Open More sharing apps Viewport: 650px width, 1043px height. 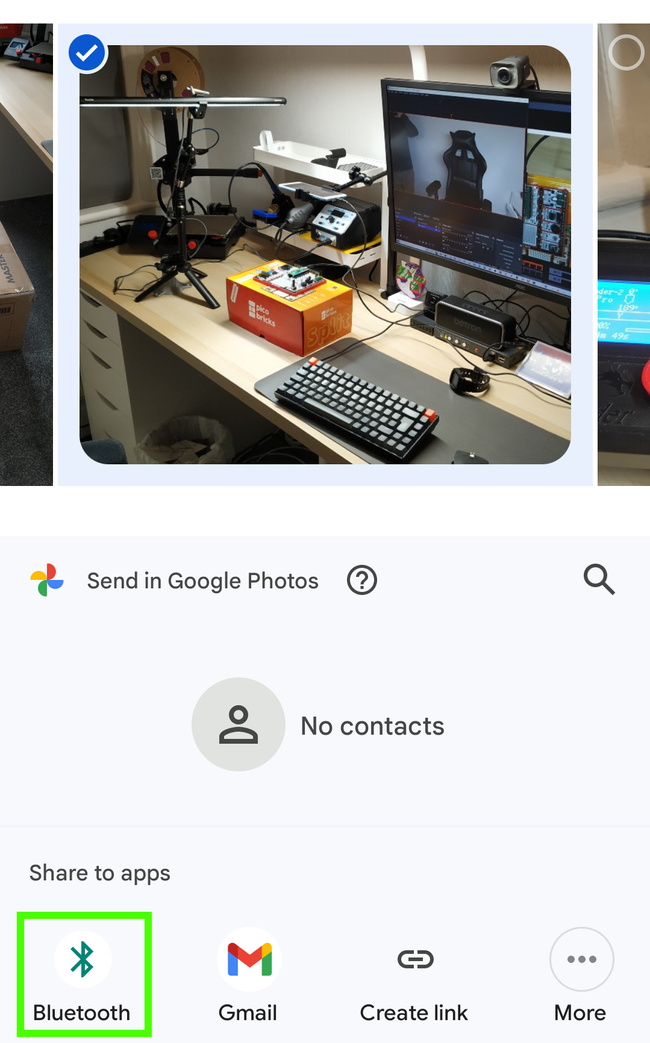(x=580, y=972)
